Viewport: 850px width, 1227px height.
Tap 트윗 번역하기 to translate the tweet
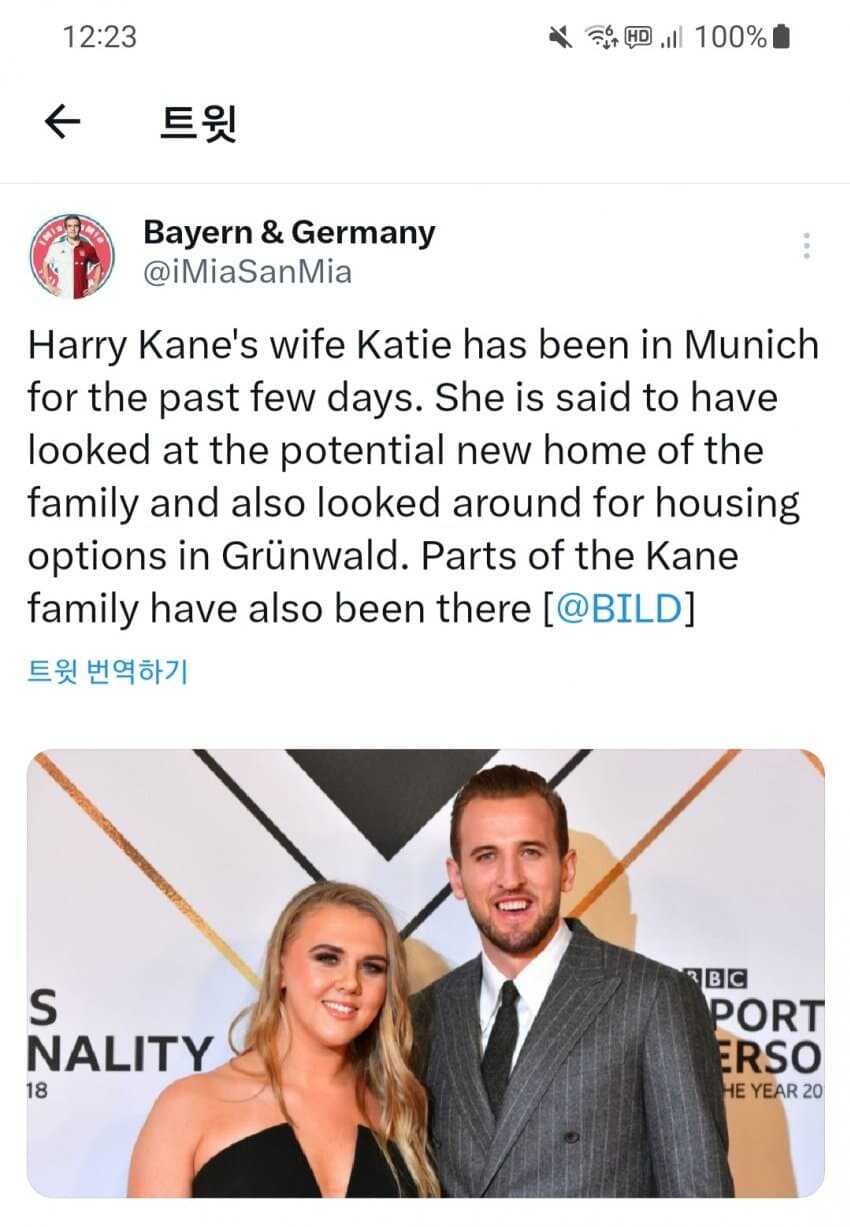(107, 672)
